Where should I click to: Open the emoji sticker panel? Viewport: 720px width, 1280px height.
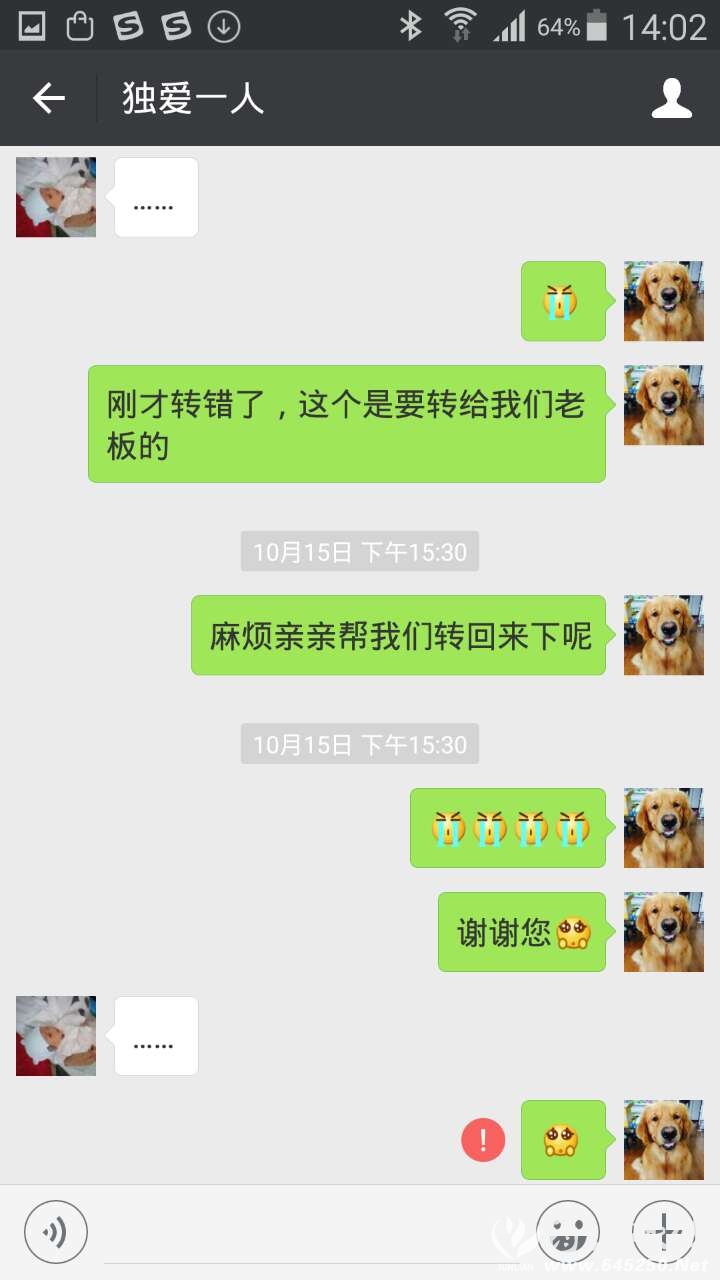[x=567, y=1231]
